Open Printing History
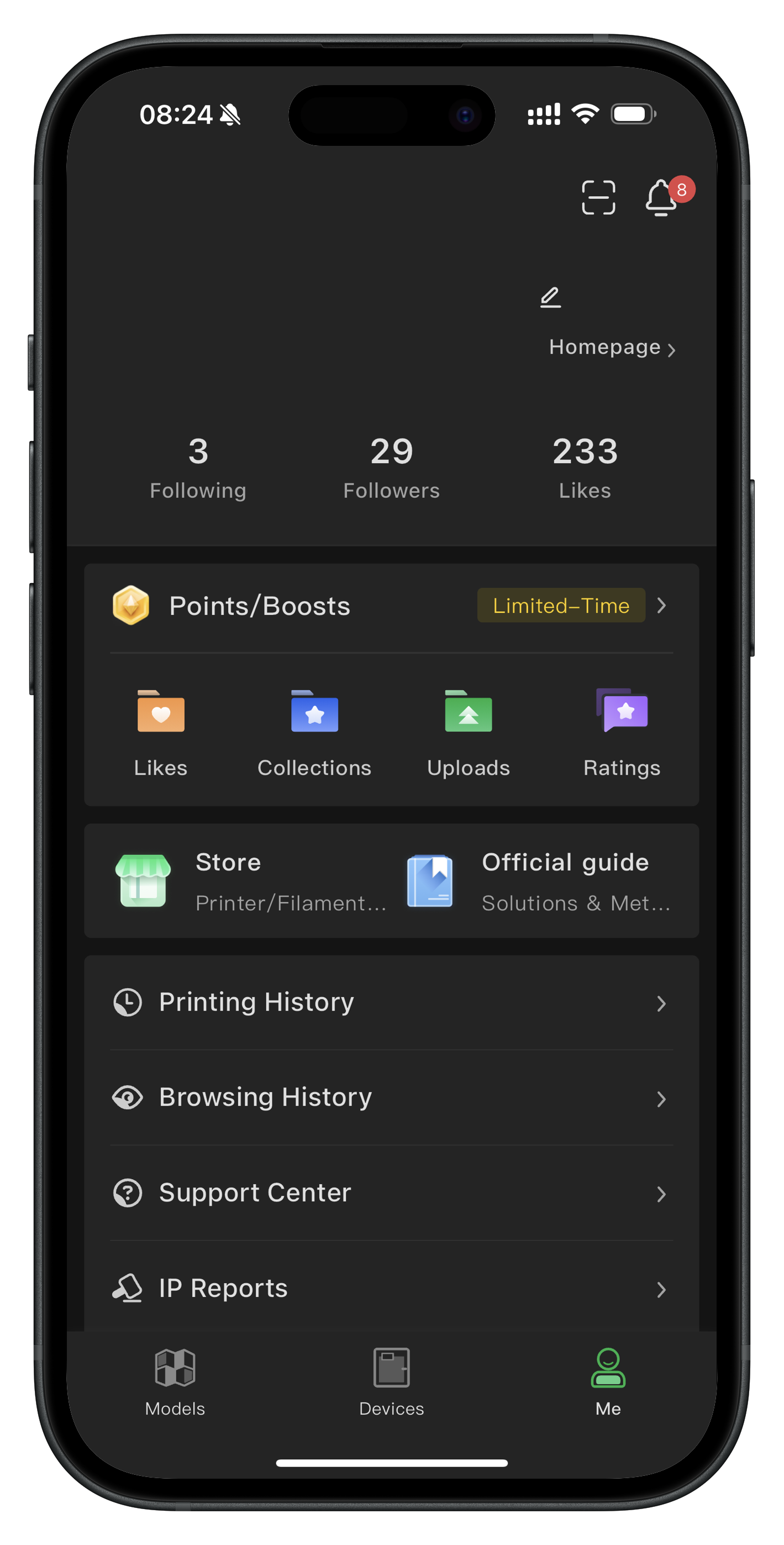 click(391, 1003)
